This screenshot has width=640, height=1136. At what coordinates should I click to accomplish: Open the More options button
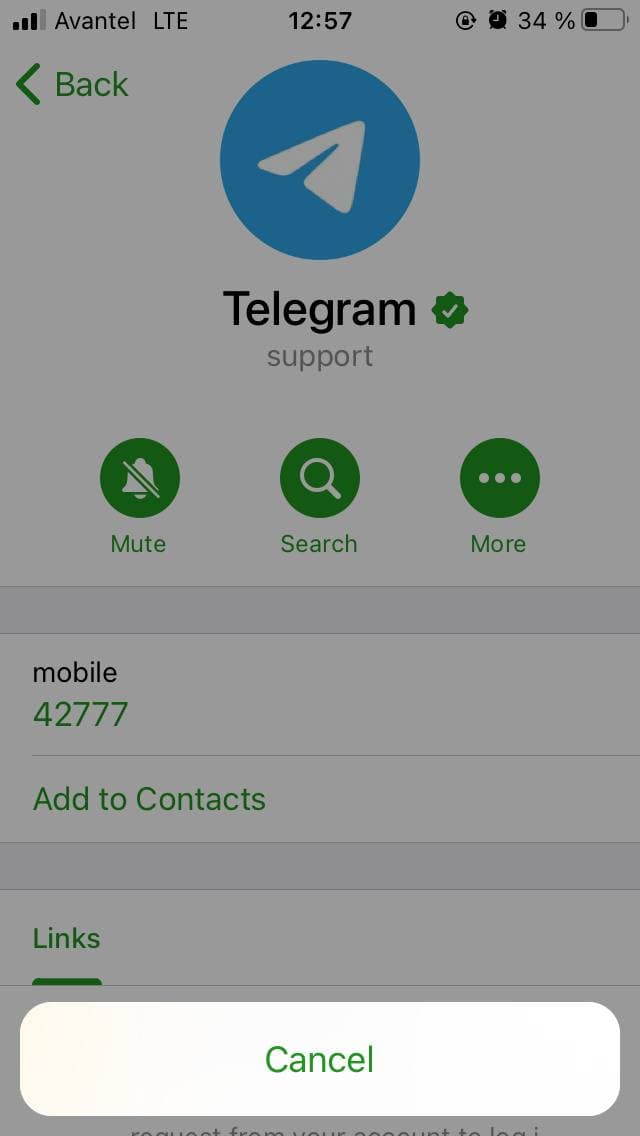(x=499, y=481)
